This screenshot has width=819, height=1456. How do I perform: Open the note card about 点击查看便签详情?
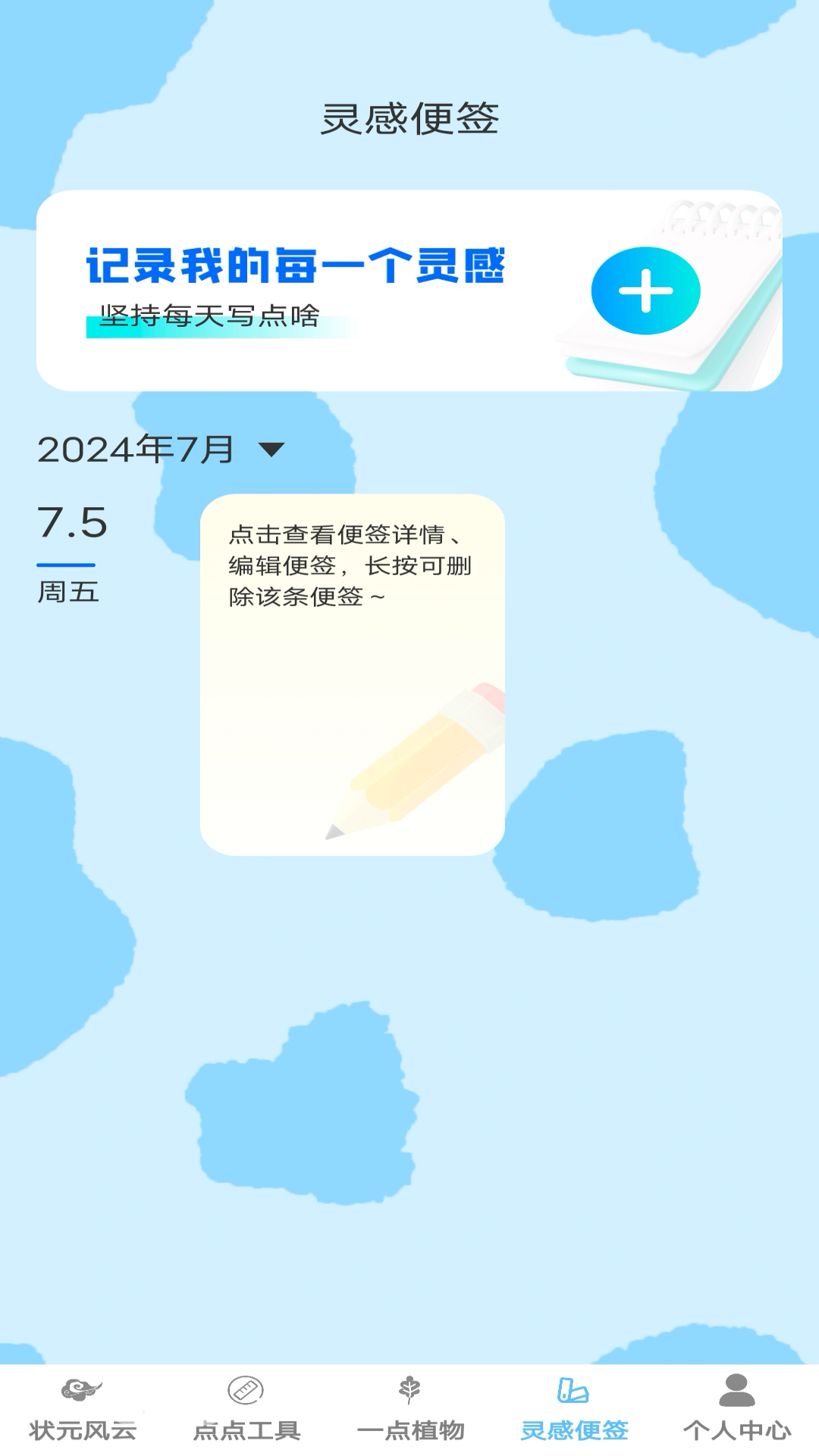pos(352,674)
